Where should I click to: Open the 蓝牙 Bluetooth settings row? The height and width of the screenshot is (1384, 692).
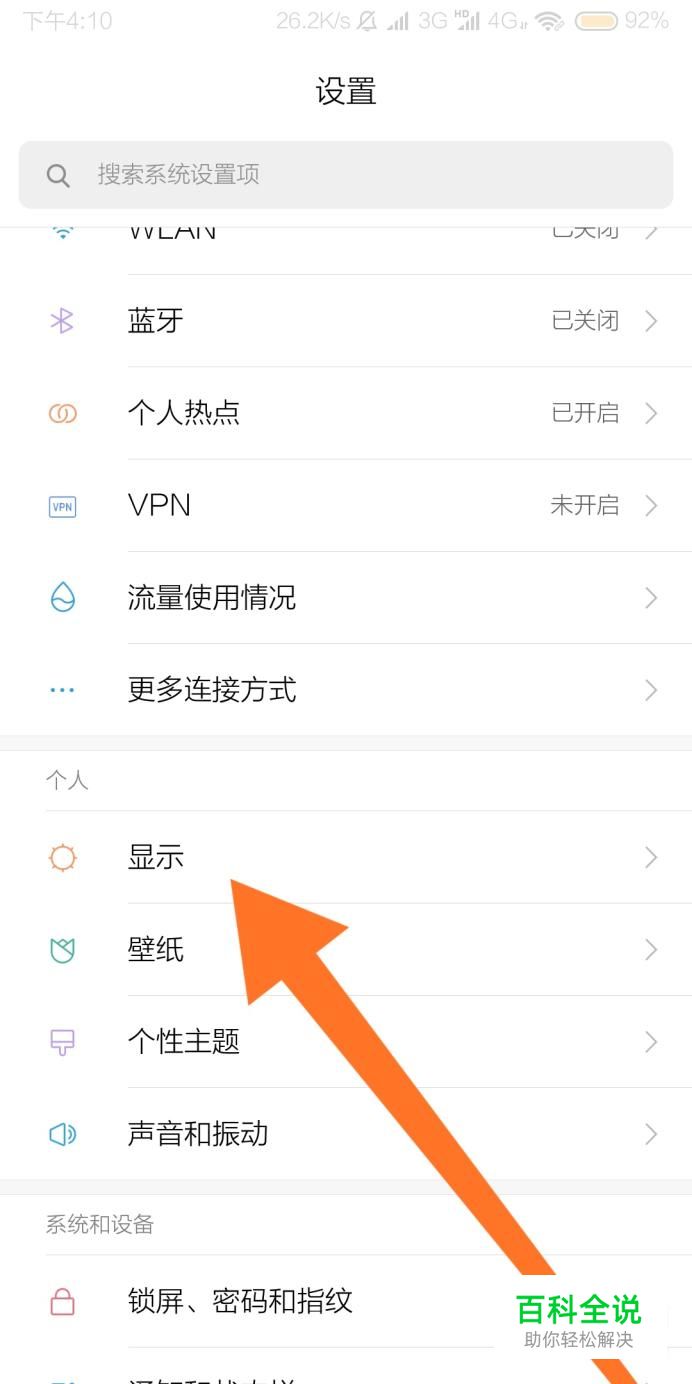click(345, 321)
